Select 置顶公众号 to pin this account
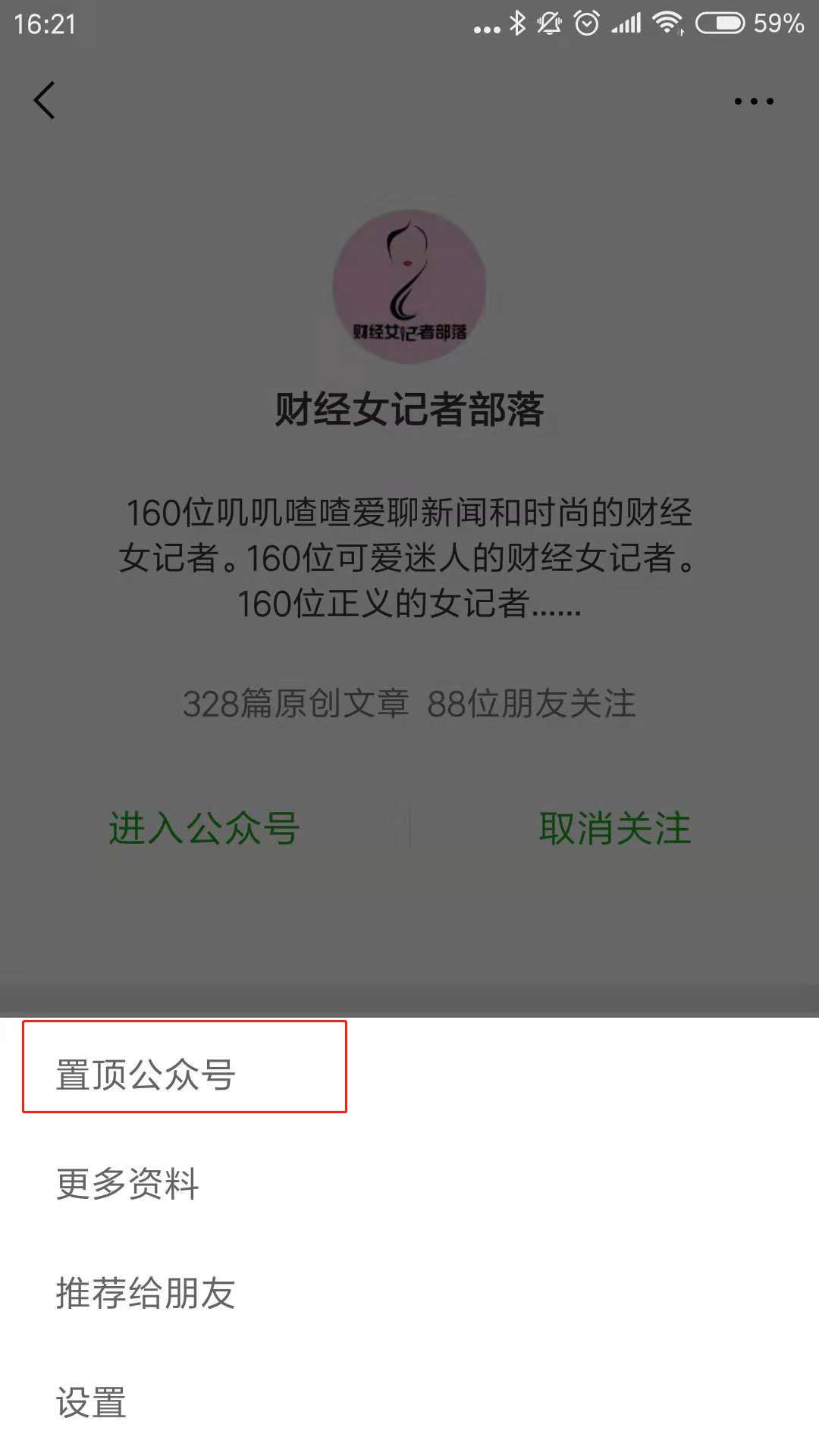This screenshot has width=819, height=1456. 409,1074
